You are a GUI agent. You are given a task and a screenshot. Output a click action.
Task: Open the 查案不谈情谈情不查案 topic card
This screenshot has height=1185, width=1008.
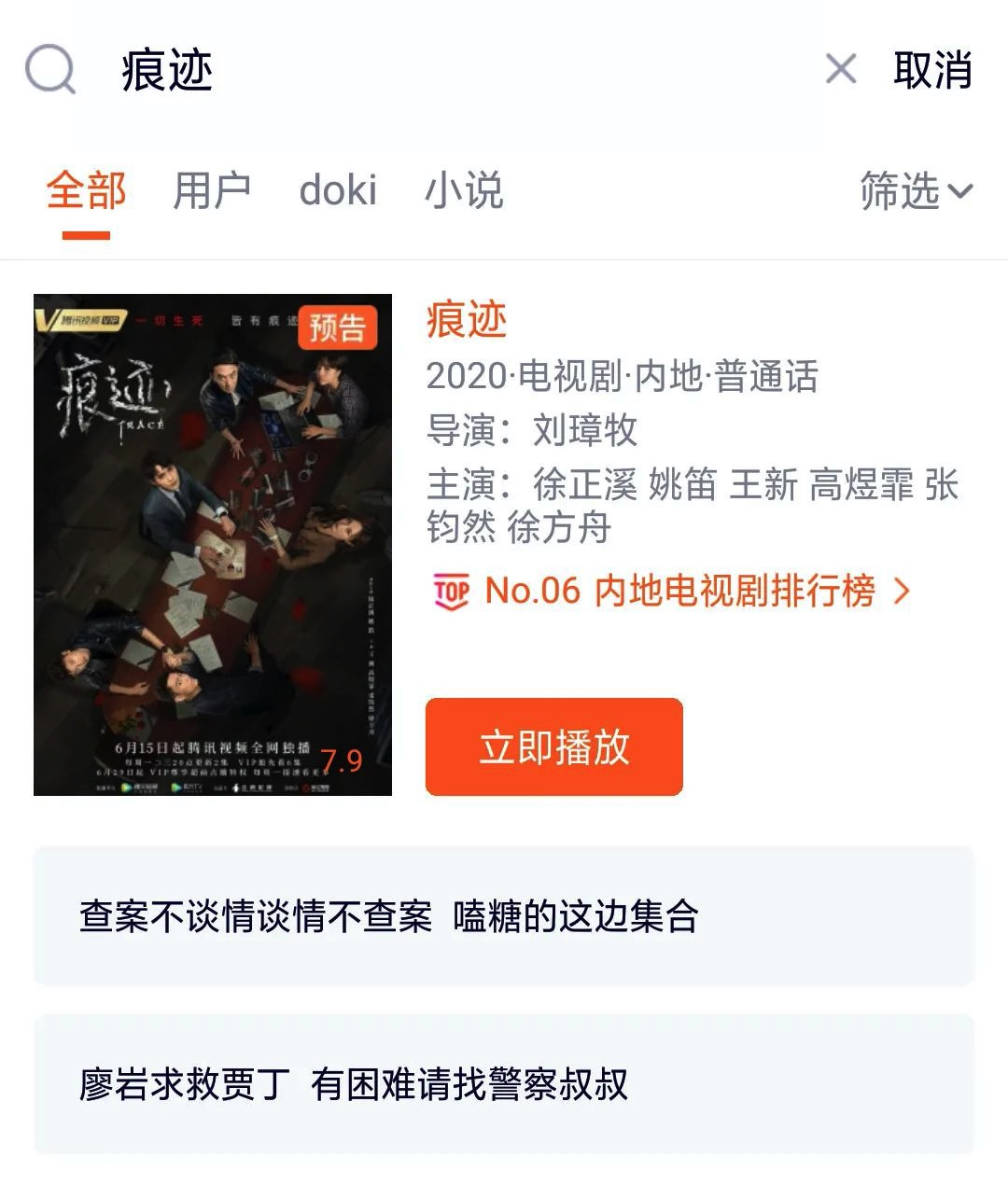504,916
